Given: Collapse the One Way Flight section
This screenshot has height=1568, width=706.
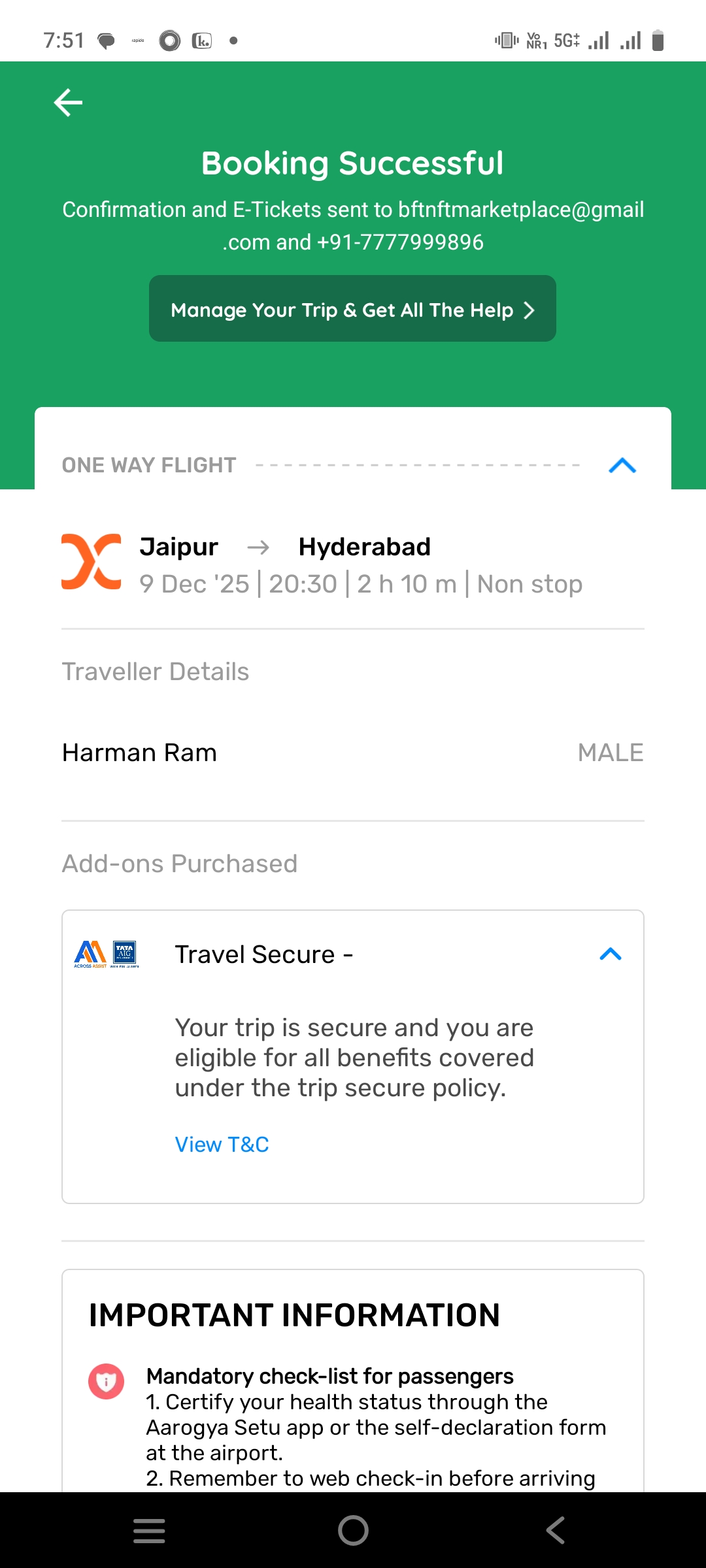Looking at the screenshot, I should (622, 465).
